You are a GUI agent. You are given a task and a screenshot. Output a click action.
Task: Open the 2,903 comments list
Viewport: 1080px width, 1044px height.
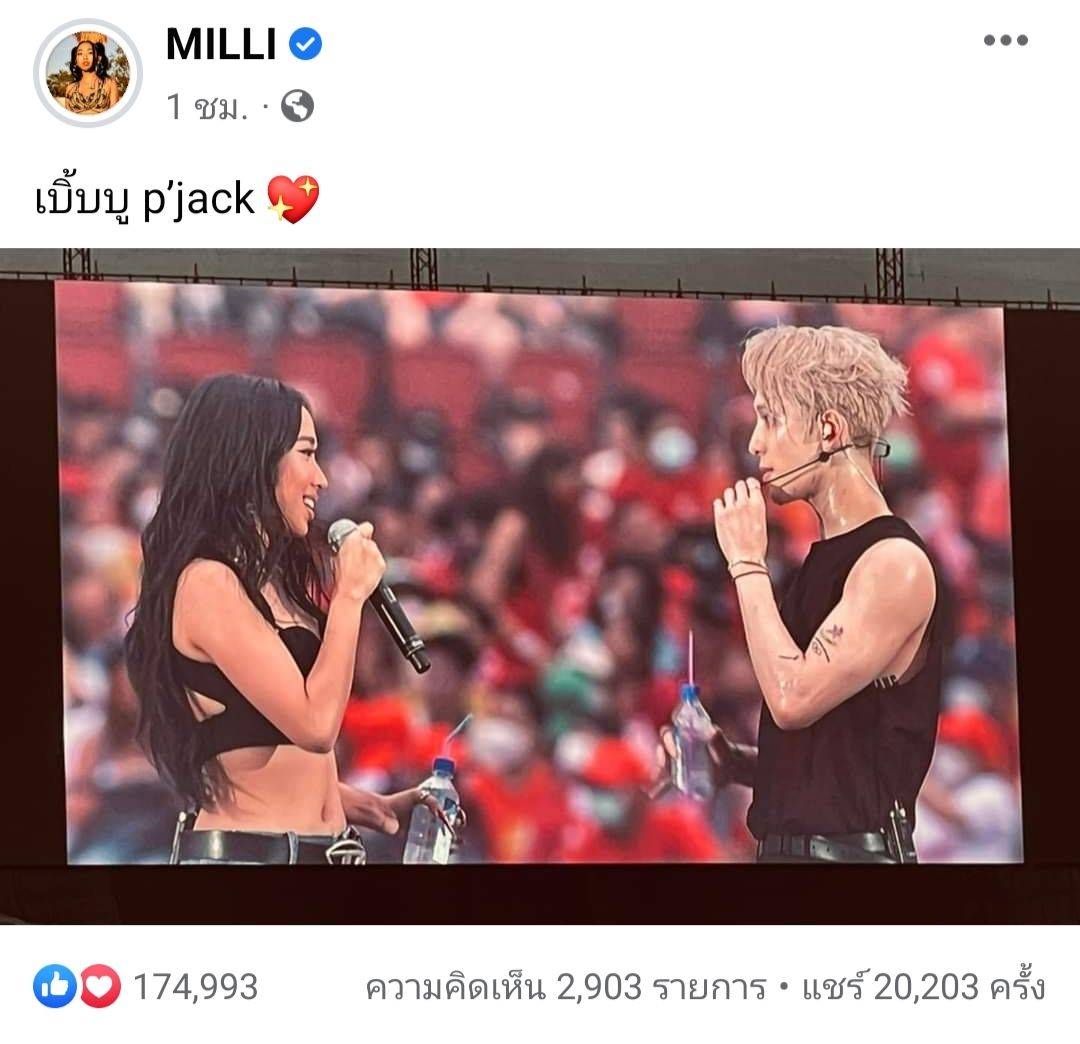click(x=564, y=988)
